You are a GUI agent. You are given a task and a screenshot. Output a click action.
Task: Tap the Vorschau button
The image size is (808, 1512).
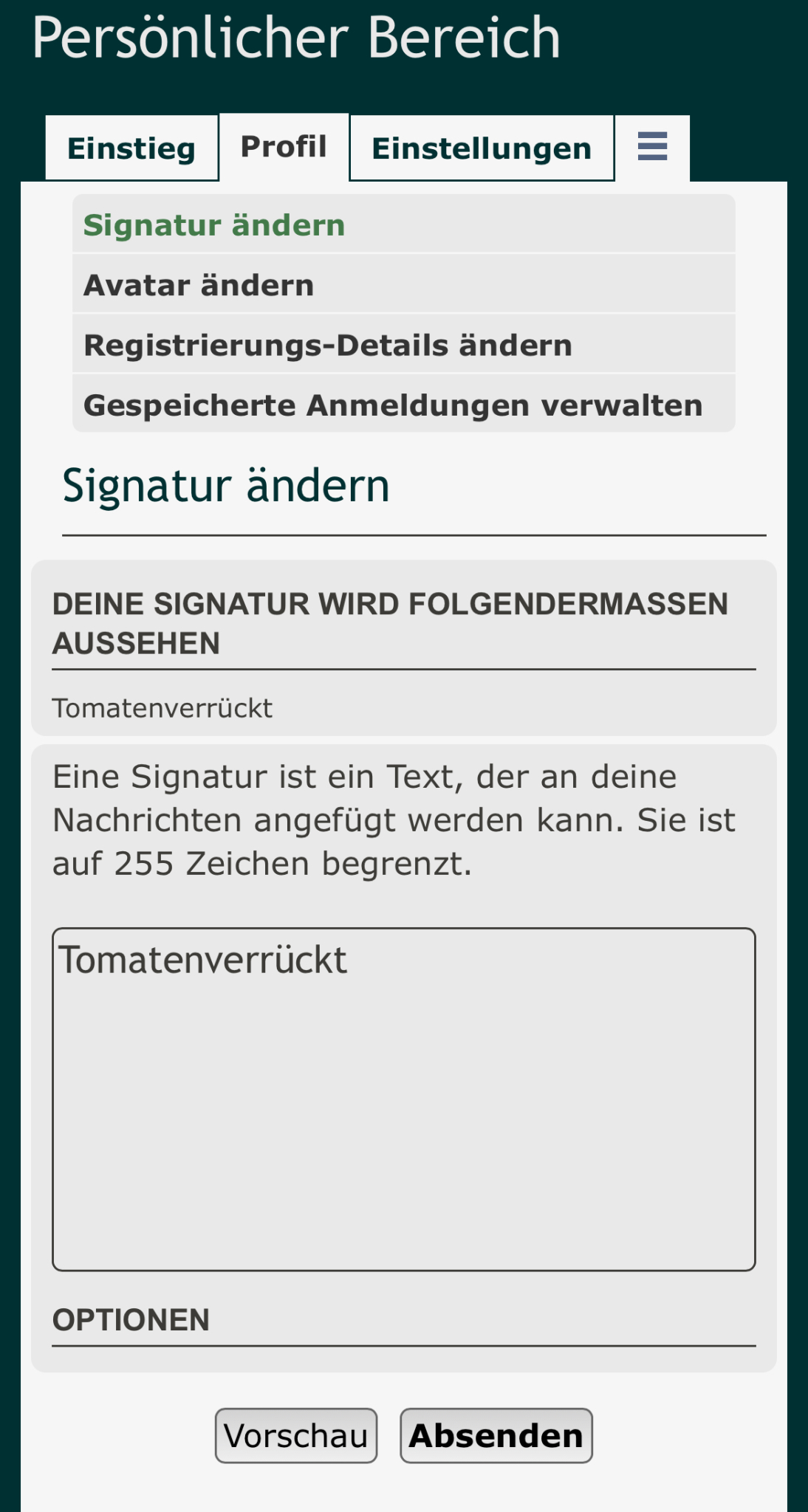click(x=296, y=1436)
